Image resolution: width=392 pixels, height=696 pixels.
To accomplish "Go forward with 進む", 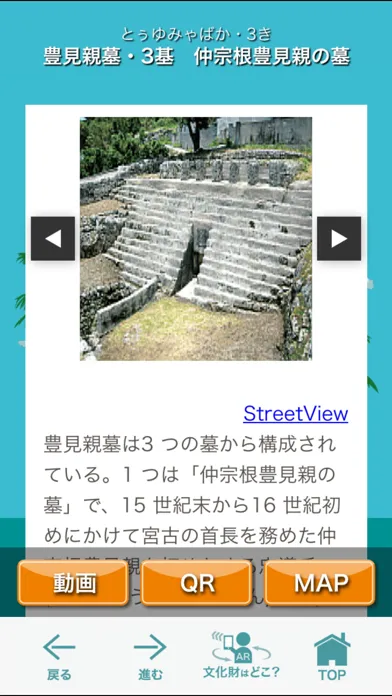I will (150, 657).
